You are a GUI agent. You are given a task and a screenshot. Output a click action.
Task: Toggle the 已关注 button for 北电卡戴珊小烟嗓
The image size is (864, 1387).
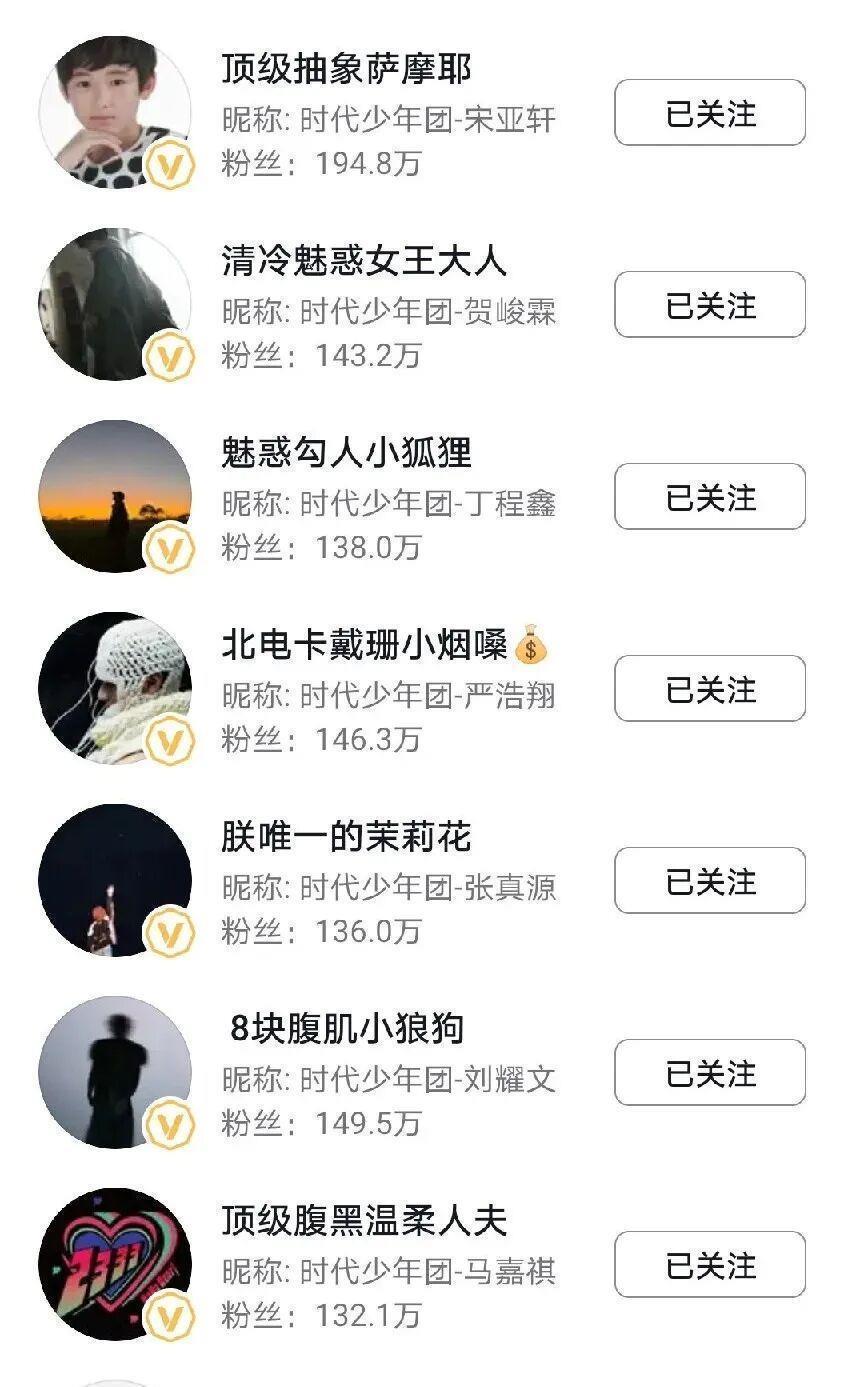709,689
